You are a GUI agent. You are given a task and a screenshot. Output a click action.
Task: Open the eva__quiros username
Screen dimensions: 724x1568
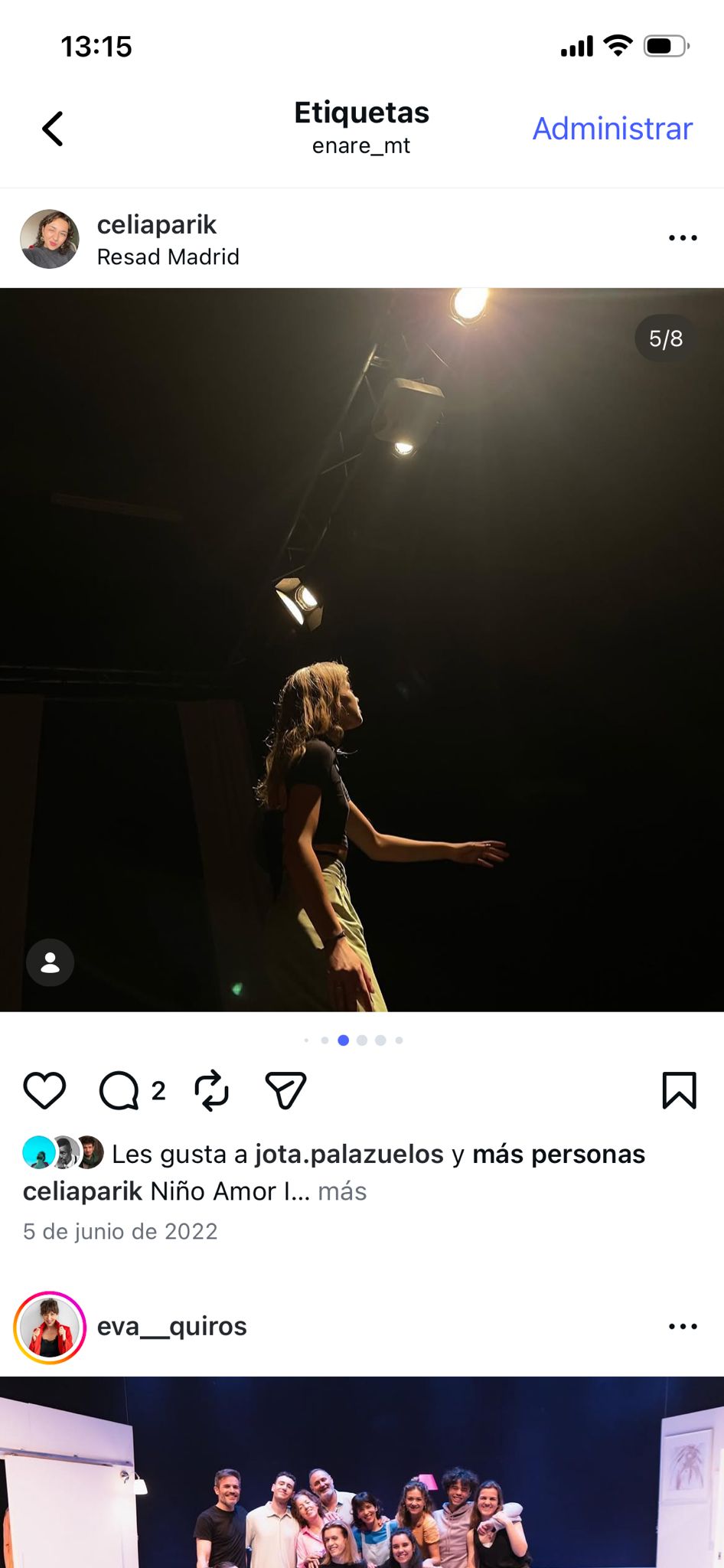pos(172,1326)
